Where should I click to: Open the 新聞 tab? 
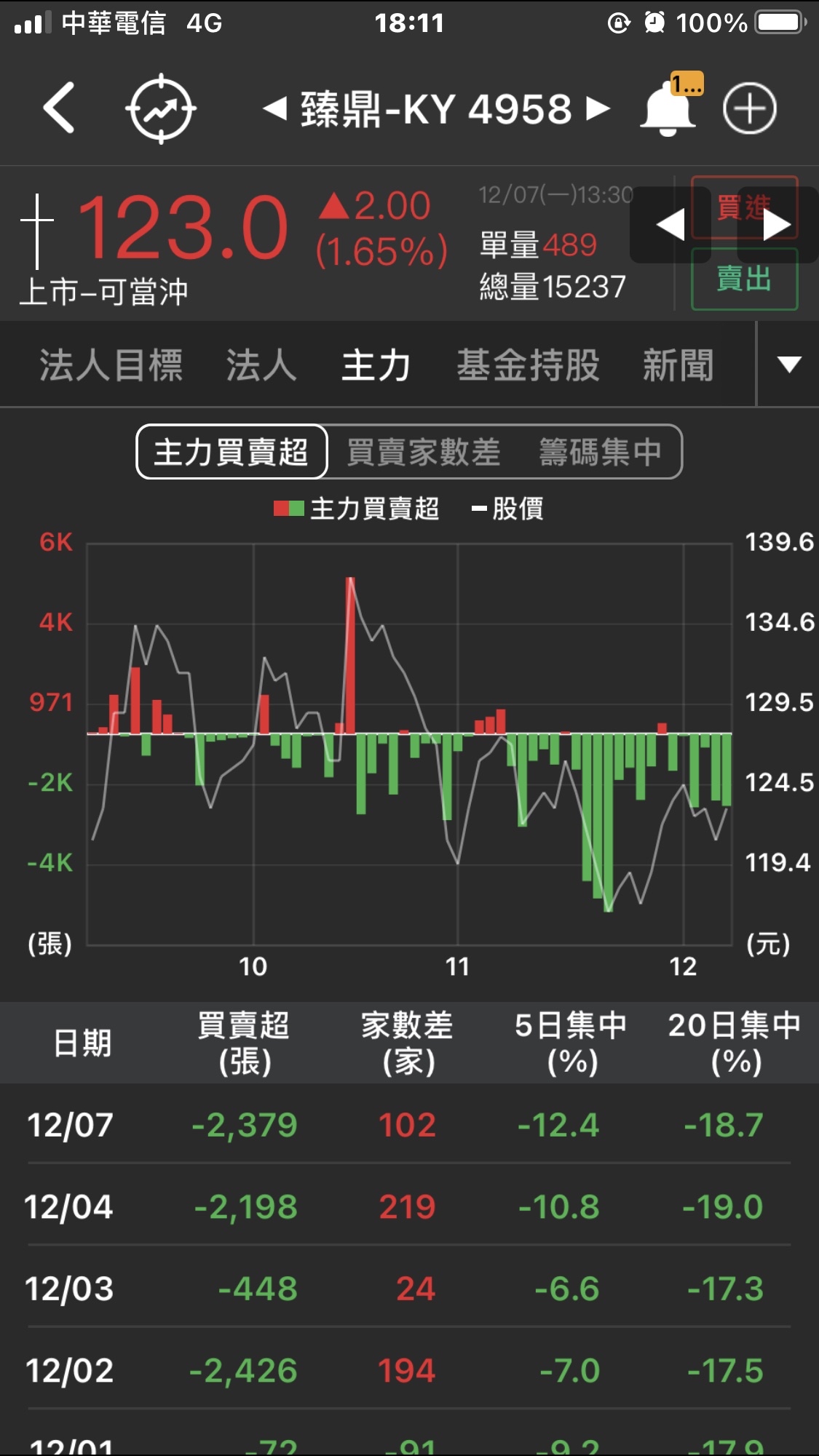pos(678,365)
